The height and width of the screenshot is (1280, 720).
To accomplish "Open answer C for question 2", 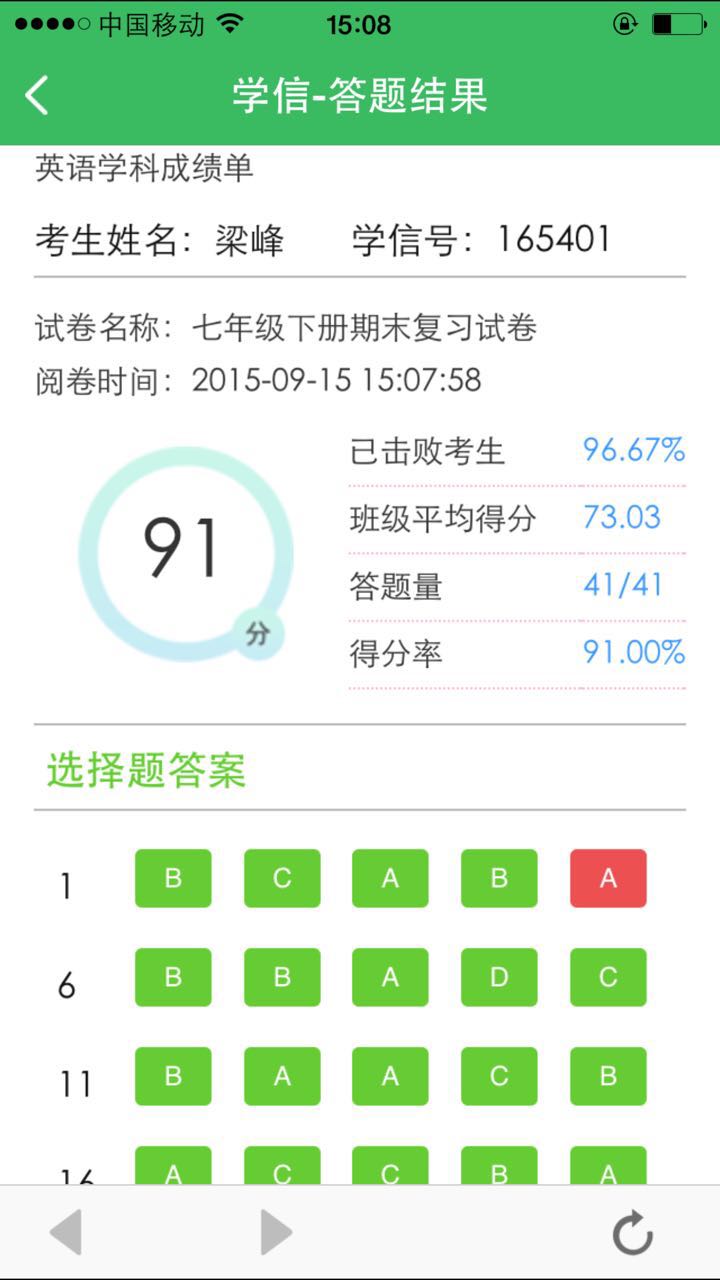I will pyautogui.click(x=282, y=878).
